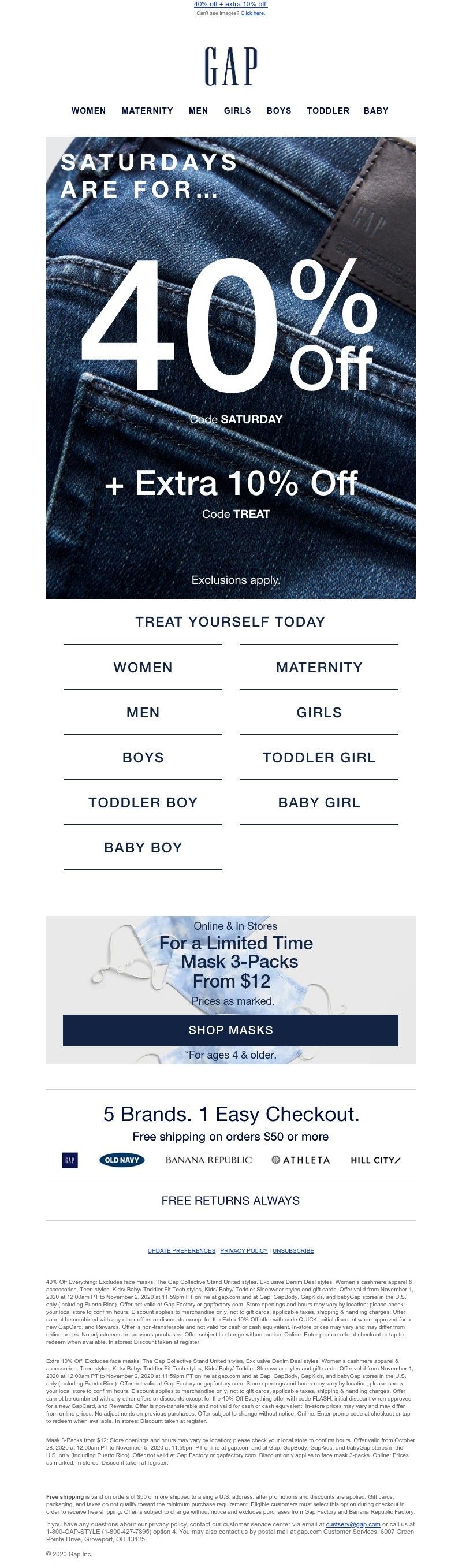Open Maternity in top navigation
Viewport: 462px width, 1568px height.
(147, 111)
